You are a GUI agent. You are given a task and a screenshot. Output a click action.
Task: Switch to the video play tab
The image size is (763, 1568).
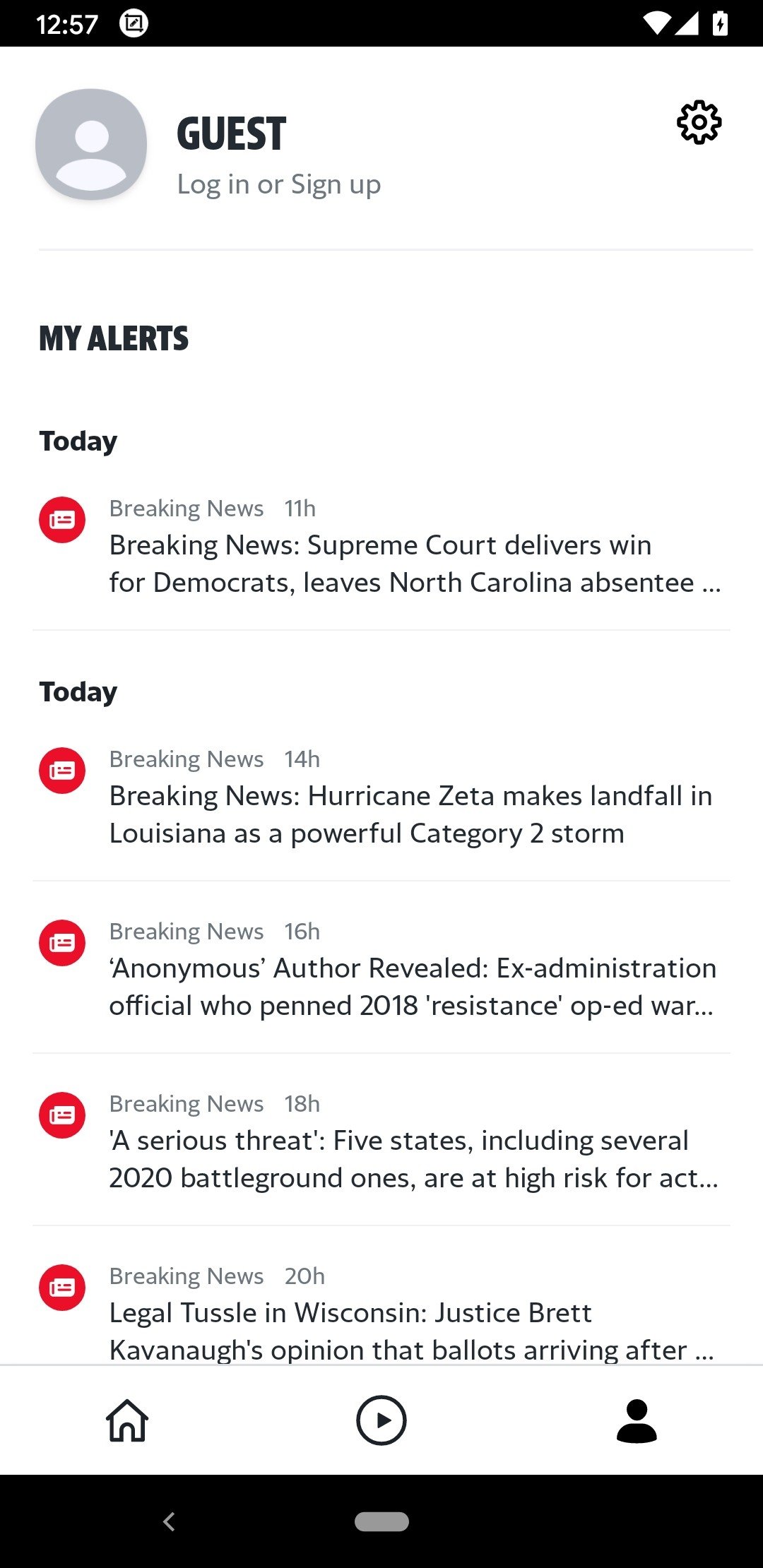tap(381, 1420)
